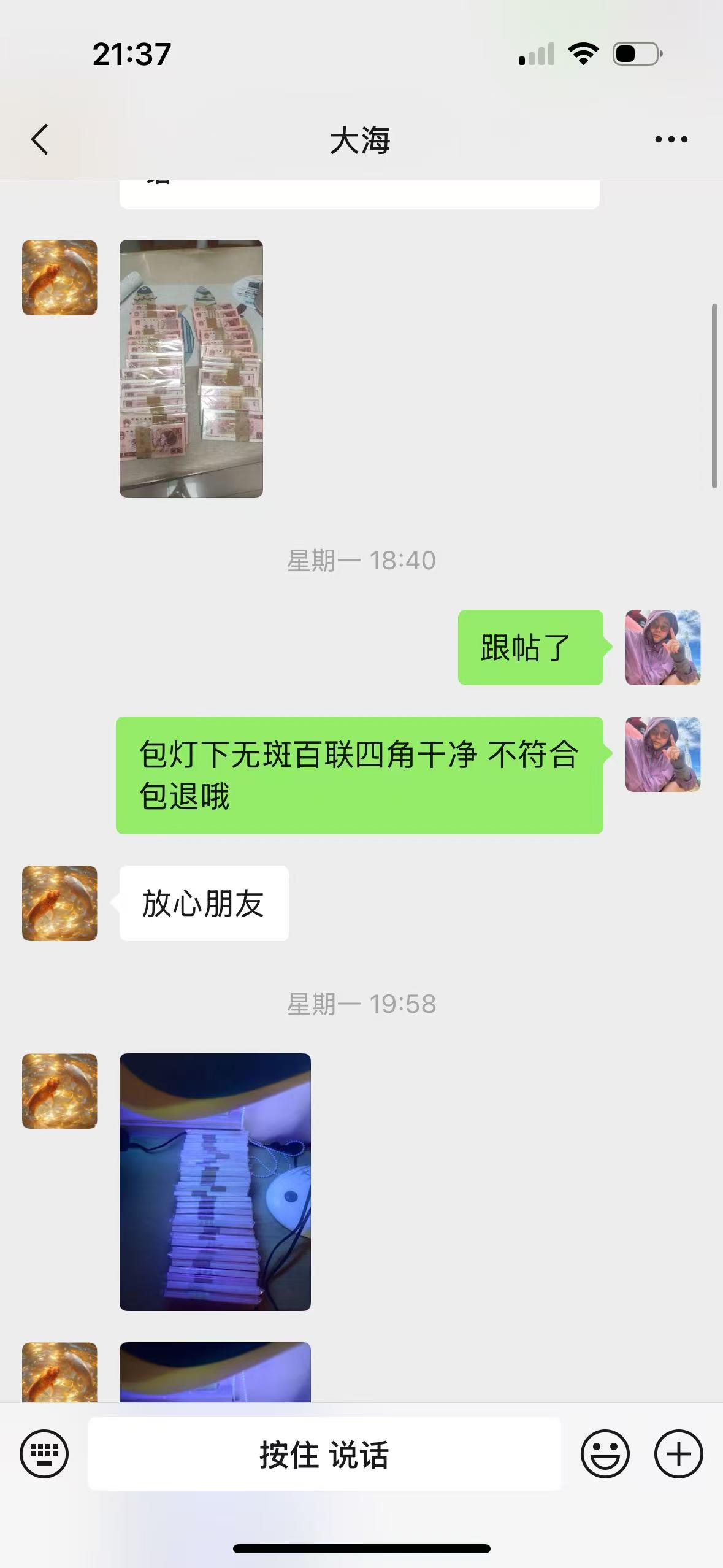Screen dimensions: 723x1568
Task: Go back from the 大海 chat
Action: (x=40, y=139)
